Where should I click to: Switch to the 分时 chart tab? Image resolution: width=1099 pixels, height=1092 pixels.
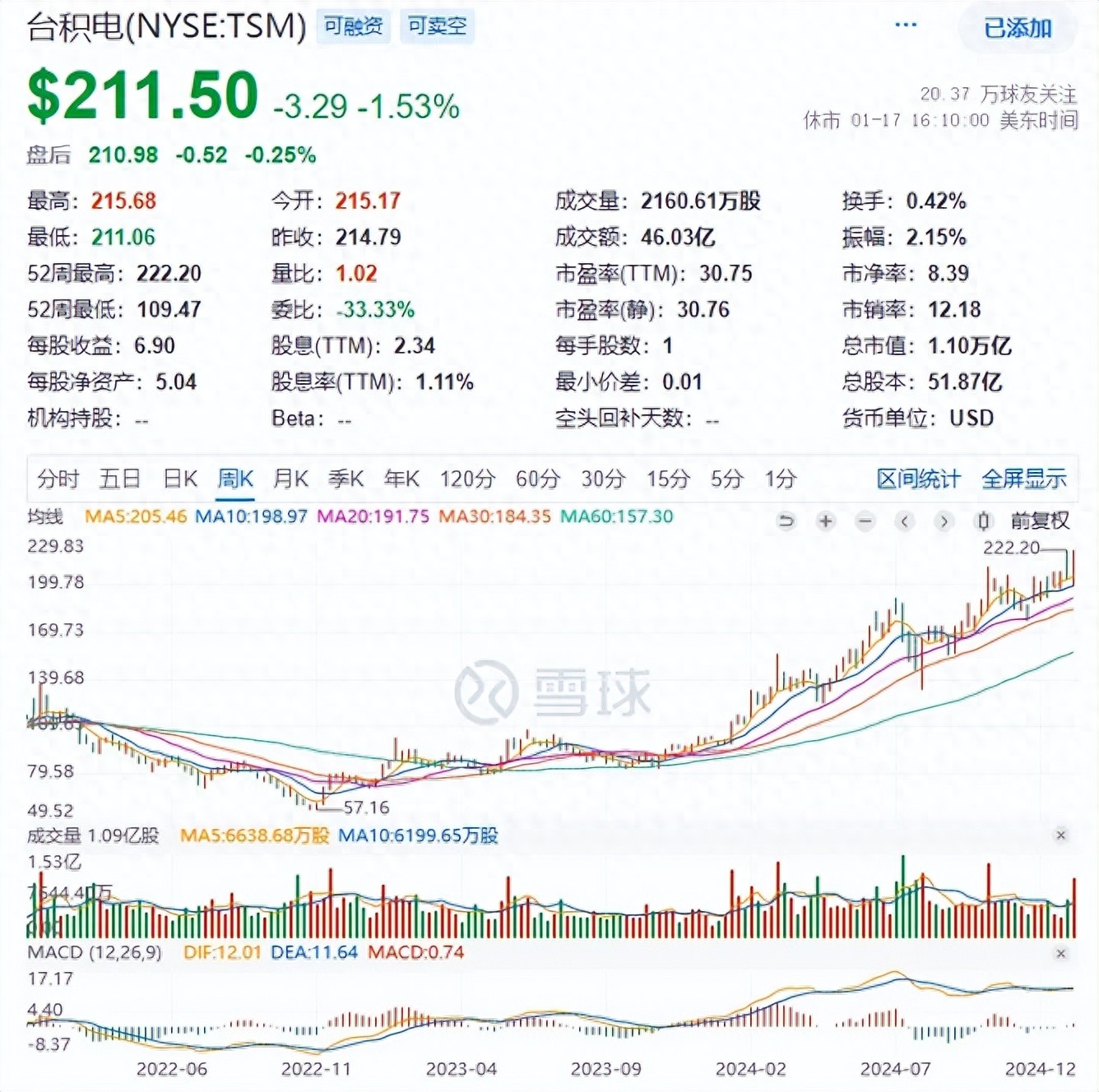pos(58,479)
